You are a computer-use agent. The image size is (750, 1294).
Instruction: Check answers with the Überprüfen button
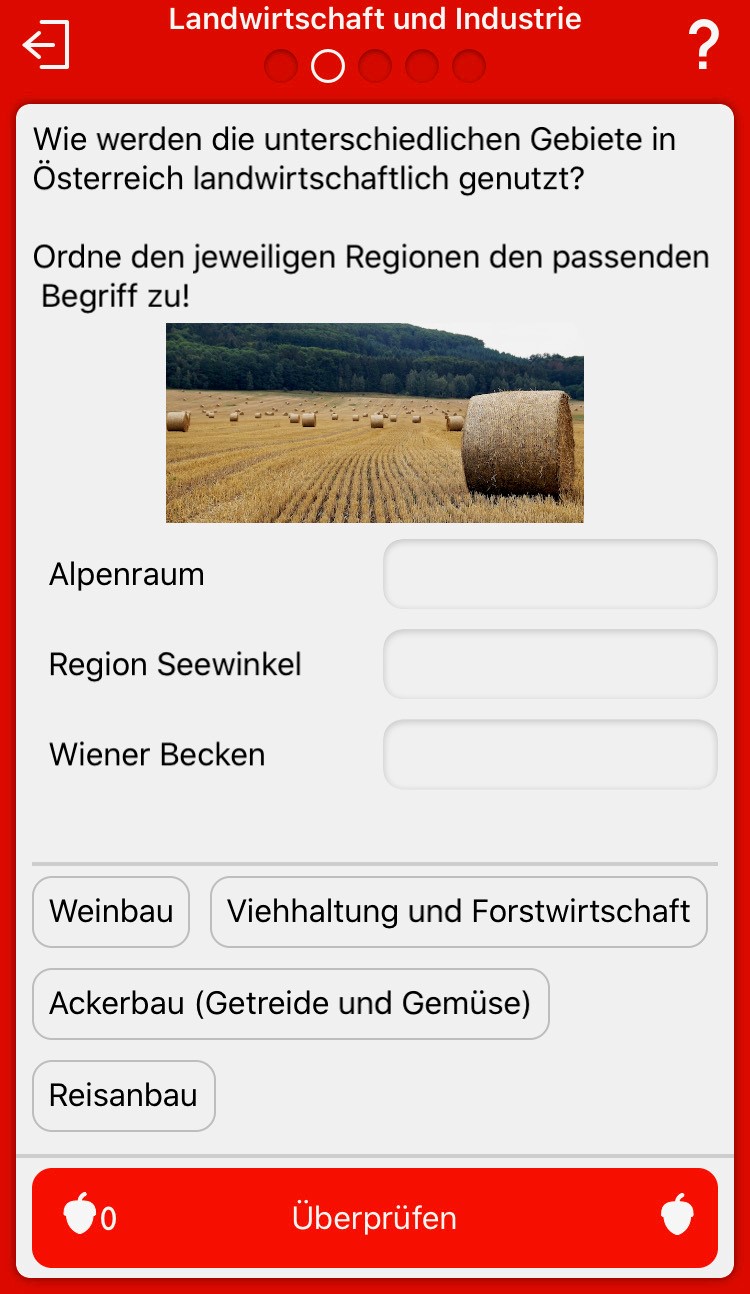[x=375, y=1218]
